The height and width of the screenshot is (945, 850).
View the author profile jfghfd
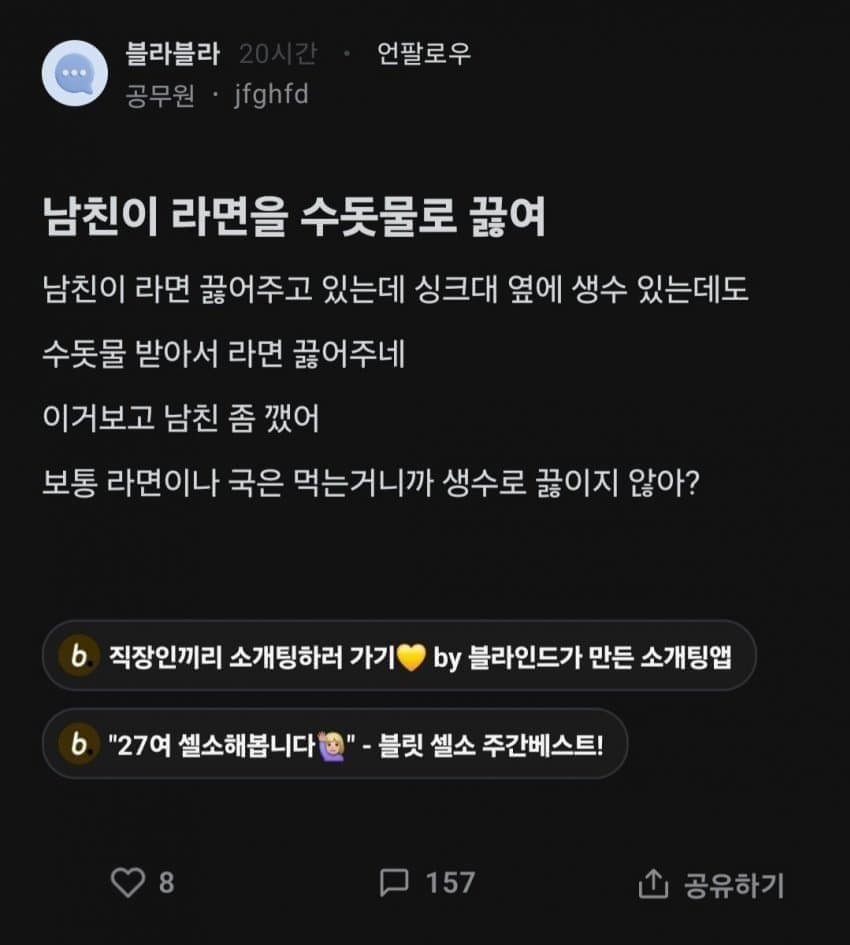click(x=271, y=95)
